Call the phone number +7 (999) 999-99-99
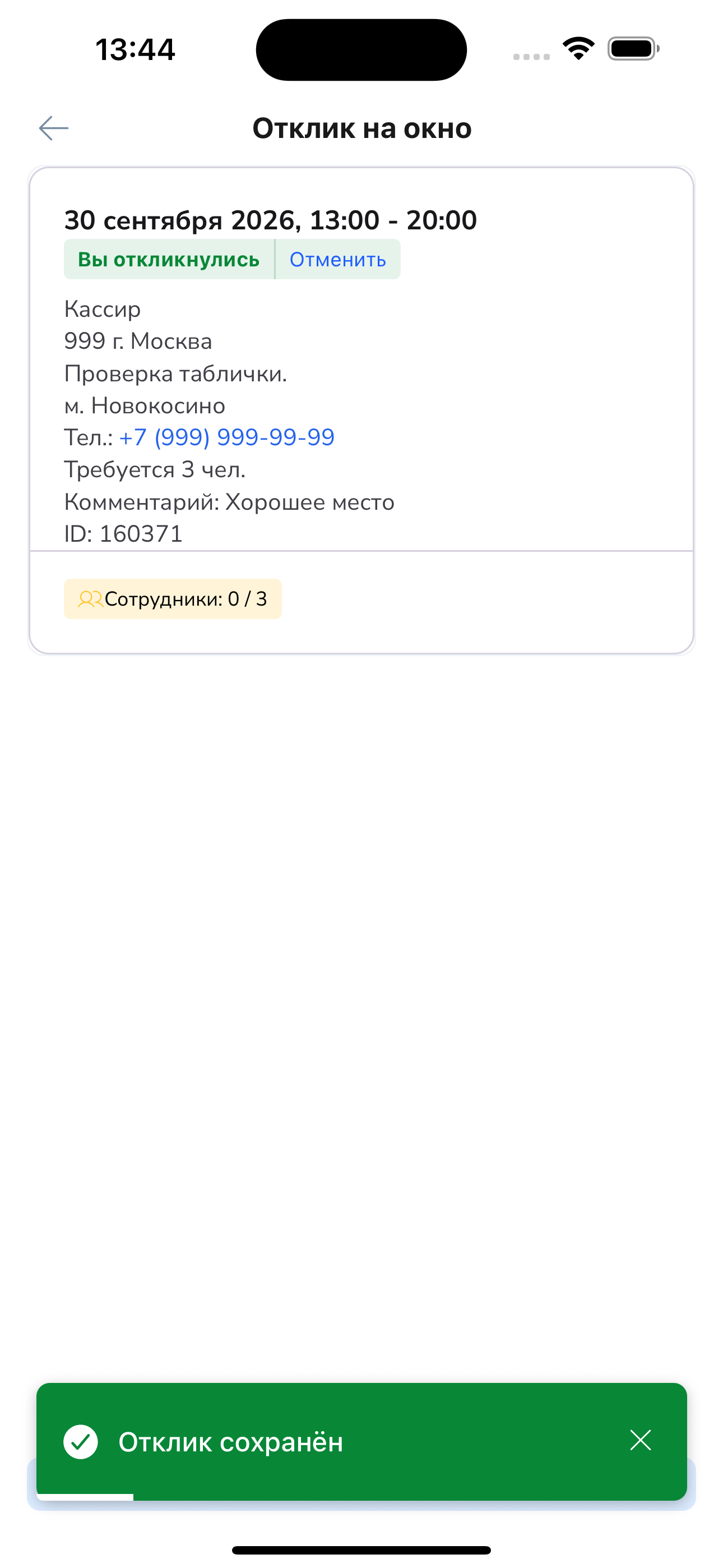The image size is (723, 1568). [227, 437]
